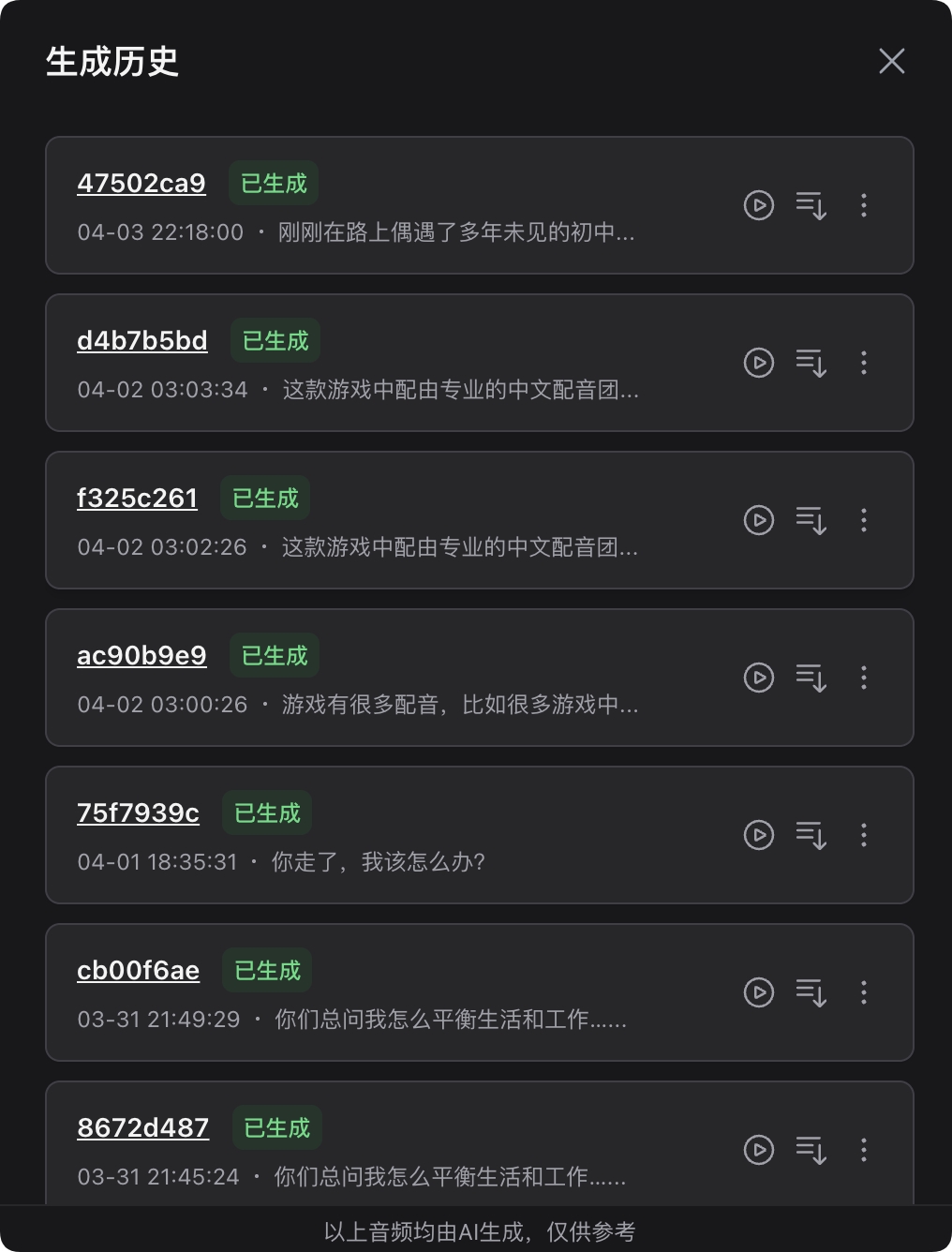
Task: Open more options for record 8672d487
Action: (864, 1150)
